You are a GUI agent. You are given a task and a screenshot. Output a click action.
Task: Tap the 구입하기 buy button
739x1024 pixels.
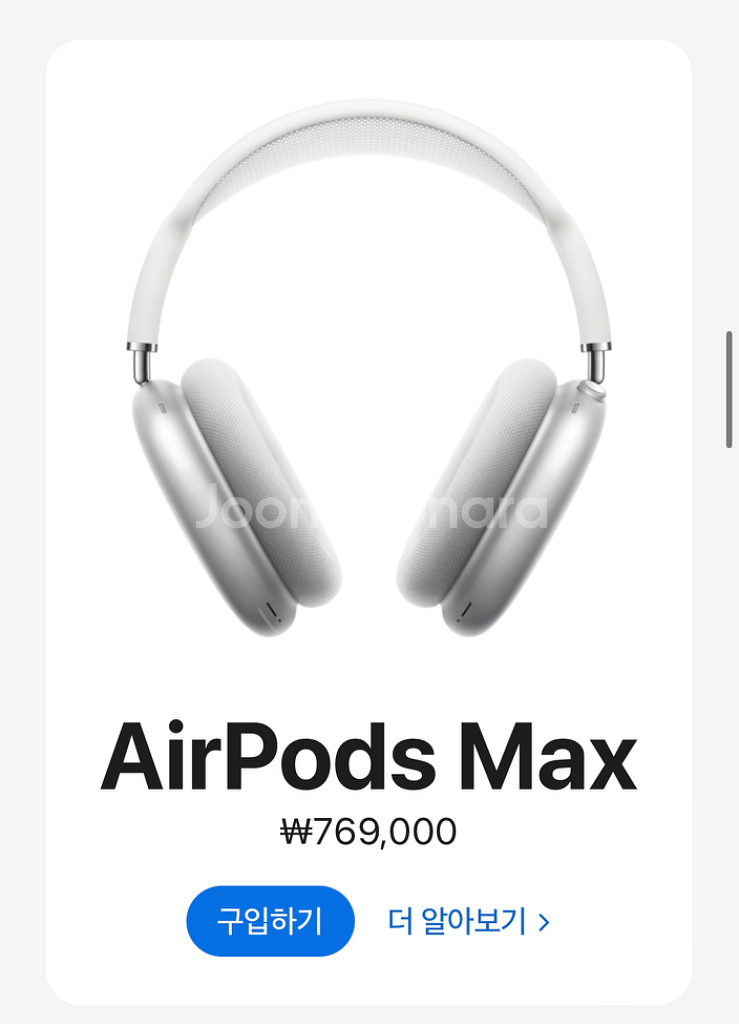(270, 921)
